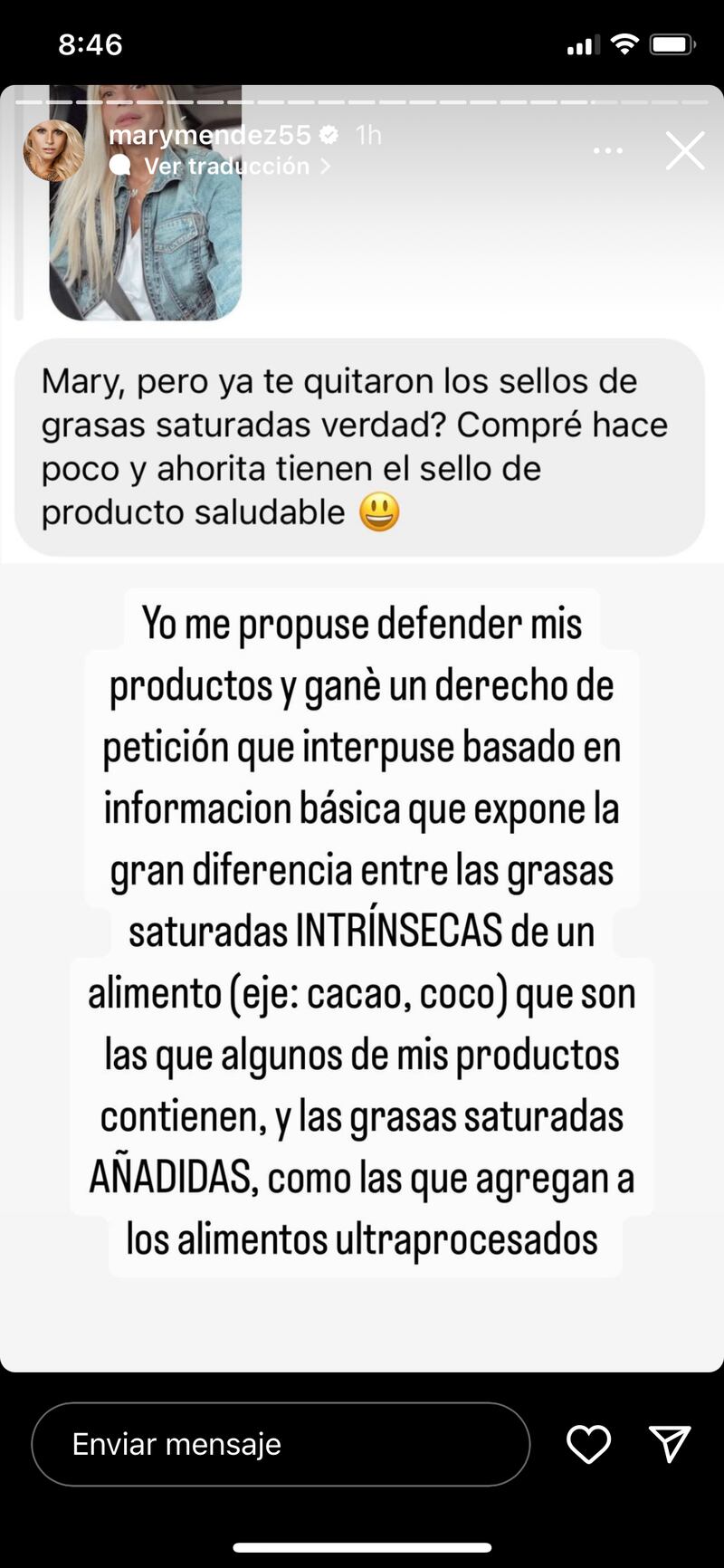Expand 'Ver traducción' with its chevron
The image size is (724, 1568).
(325, 167)
